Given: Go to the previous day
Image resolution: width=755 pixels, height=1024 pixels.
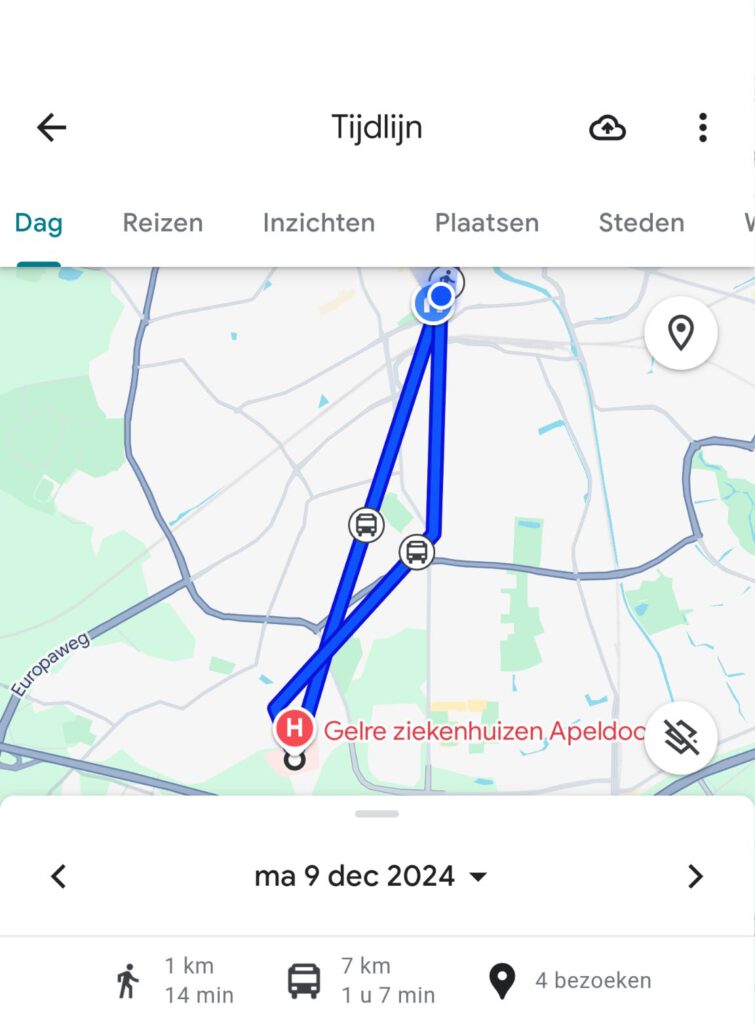Looking at the screenshot, I should 58,877.
